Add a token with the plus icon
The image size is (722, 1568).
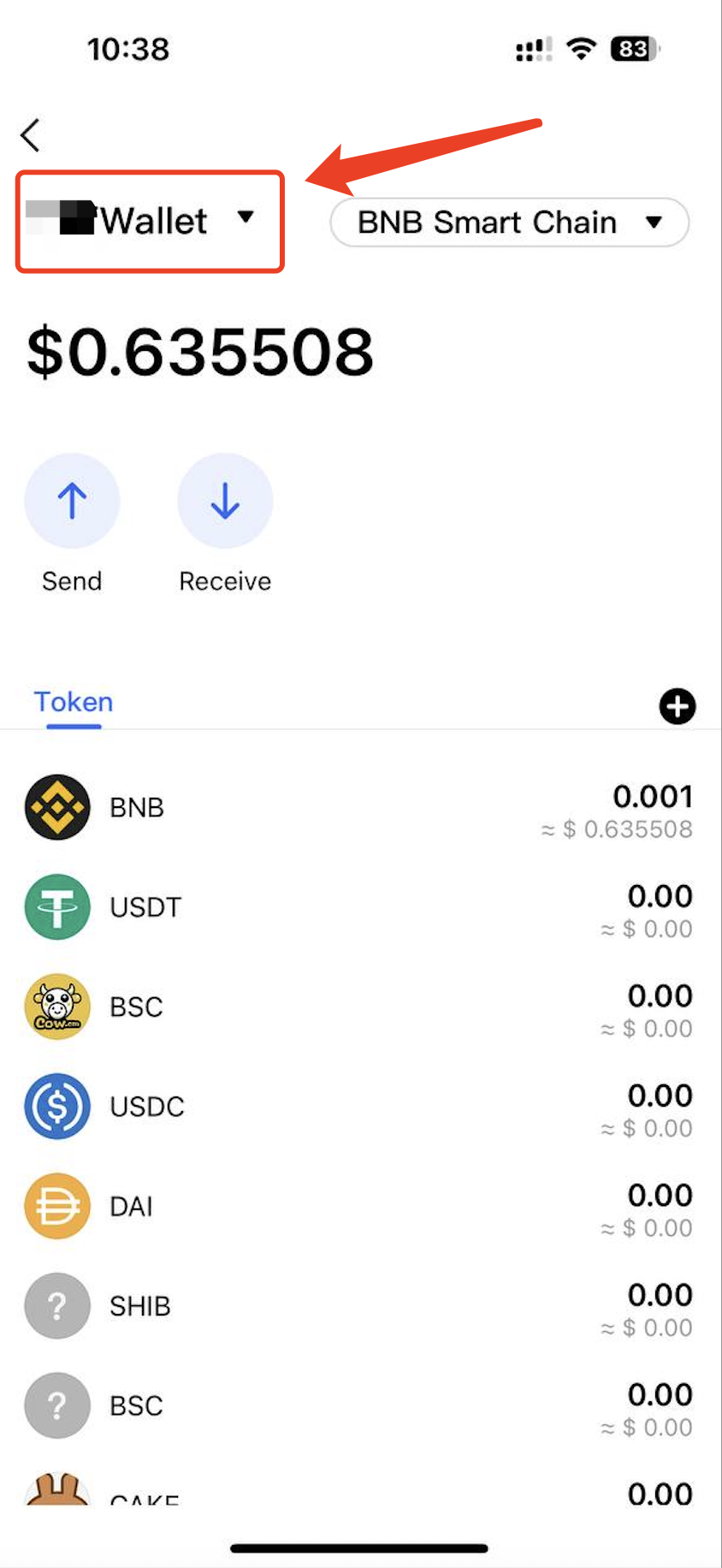tap(677, 707)
